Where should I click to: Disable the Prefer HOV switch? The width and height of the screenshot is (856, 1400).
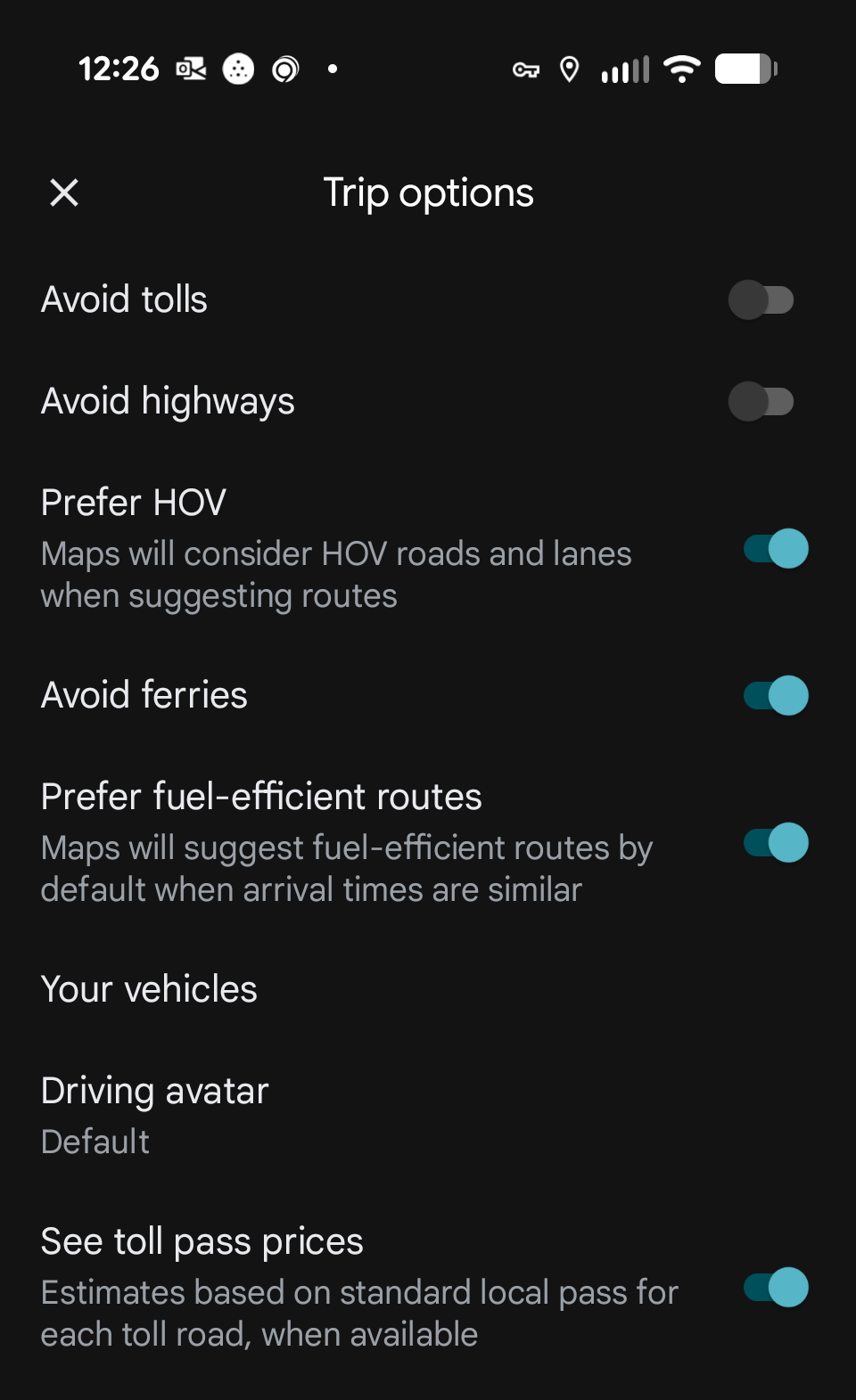click(x=776, y=549)
